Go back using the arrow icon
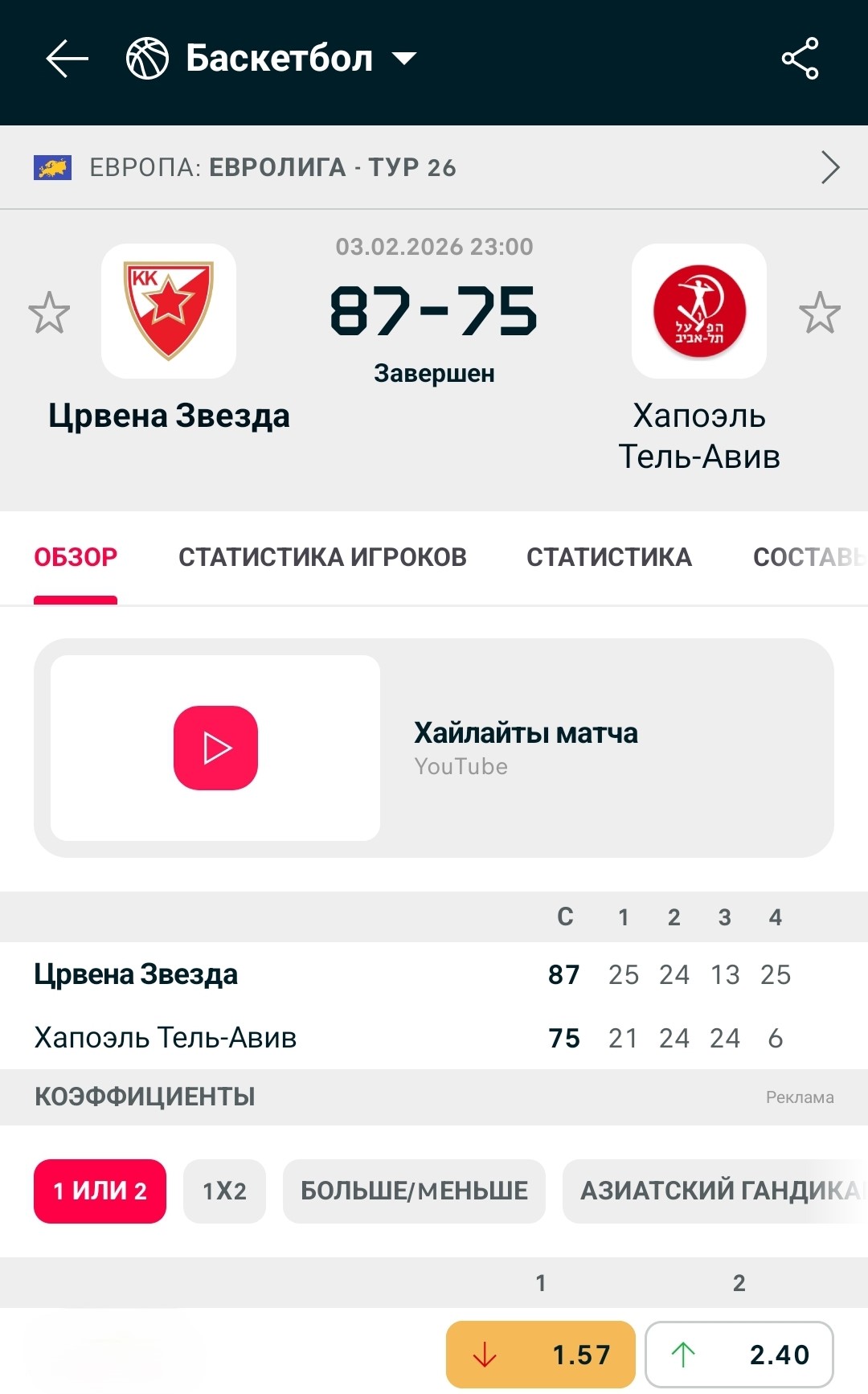868x1394 pixels. click(67, 59)
